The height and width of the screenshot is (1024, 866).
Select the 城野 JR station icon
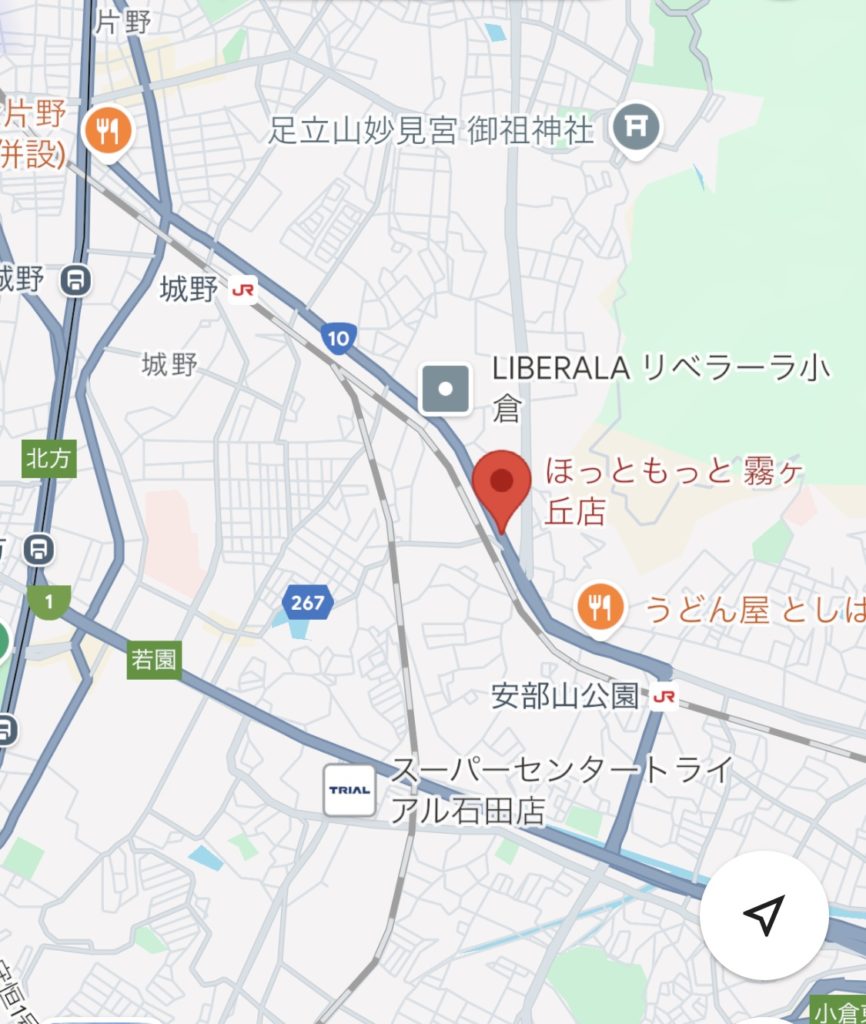coord(243,290)
